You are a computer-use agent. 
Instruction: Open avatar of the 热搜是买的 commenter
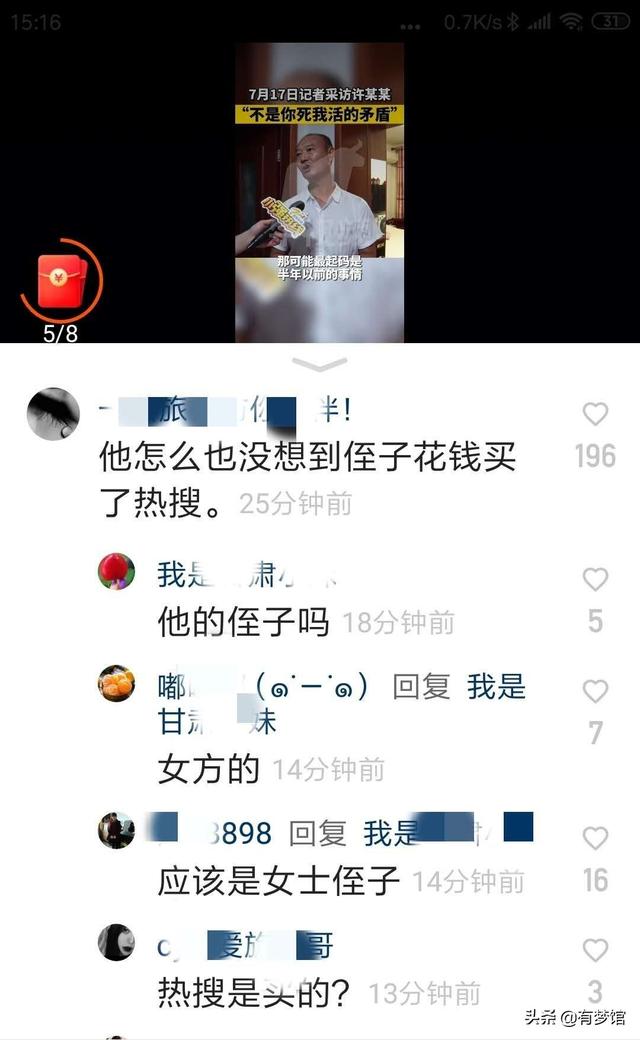pos(117,942)
